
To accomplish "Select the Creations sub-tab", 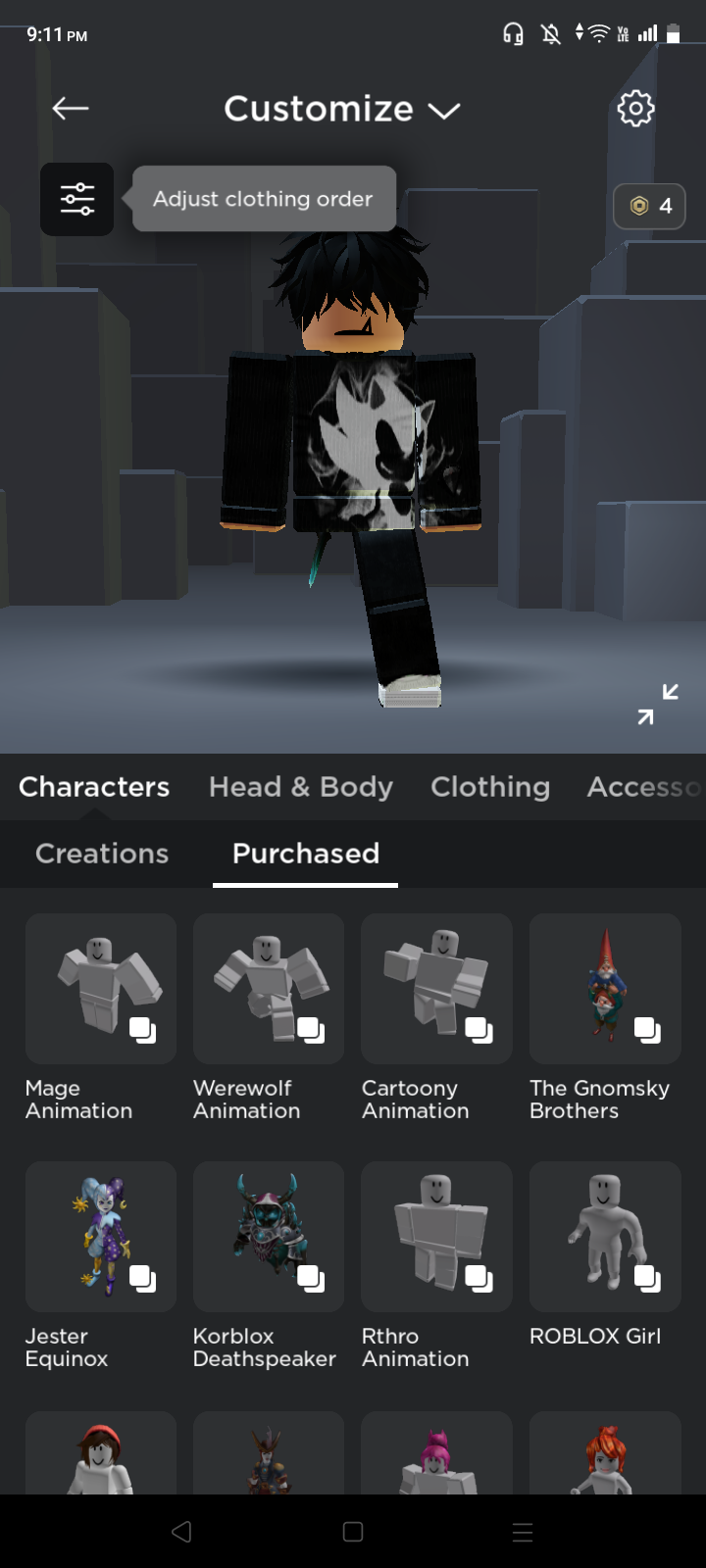I will click(x=102, y=854).
